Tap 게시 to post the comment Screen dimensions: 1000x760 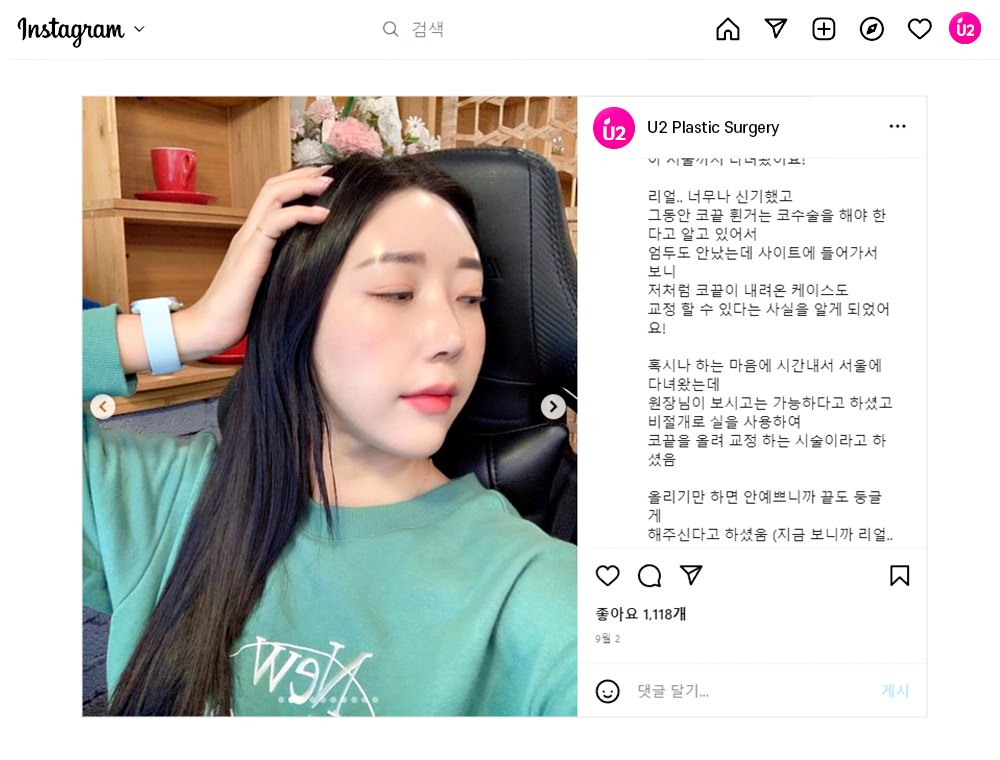pos(895,691)
